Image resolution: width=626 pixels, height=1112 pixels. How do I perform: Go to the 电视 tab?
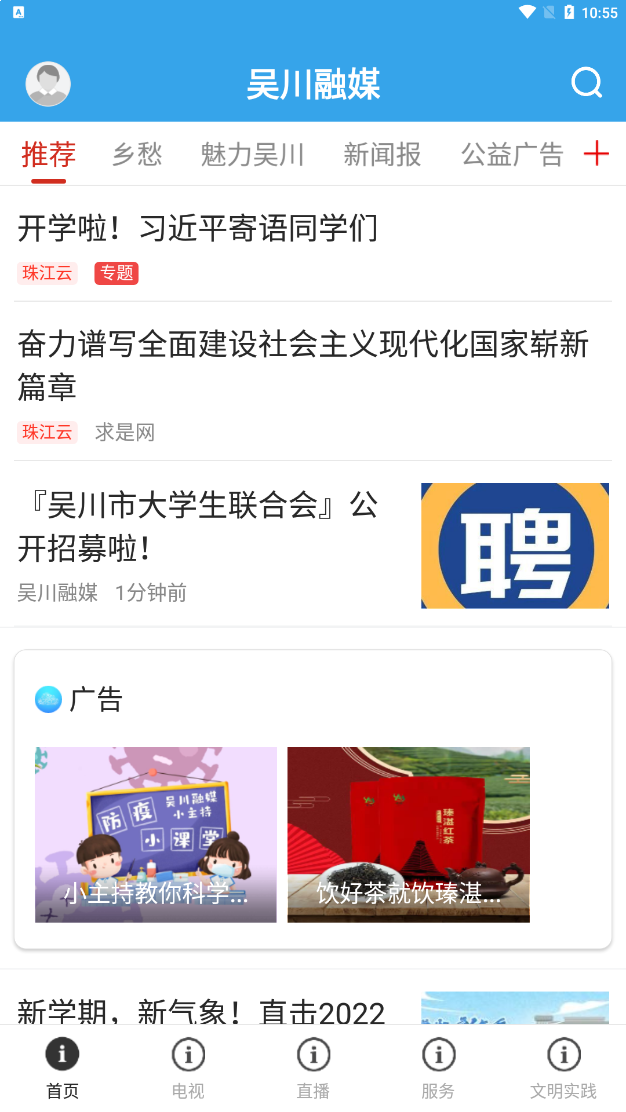pos(188,1068)
